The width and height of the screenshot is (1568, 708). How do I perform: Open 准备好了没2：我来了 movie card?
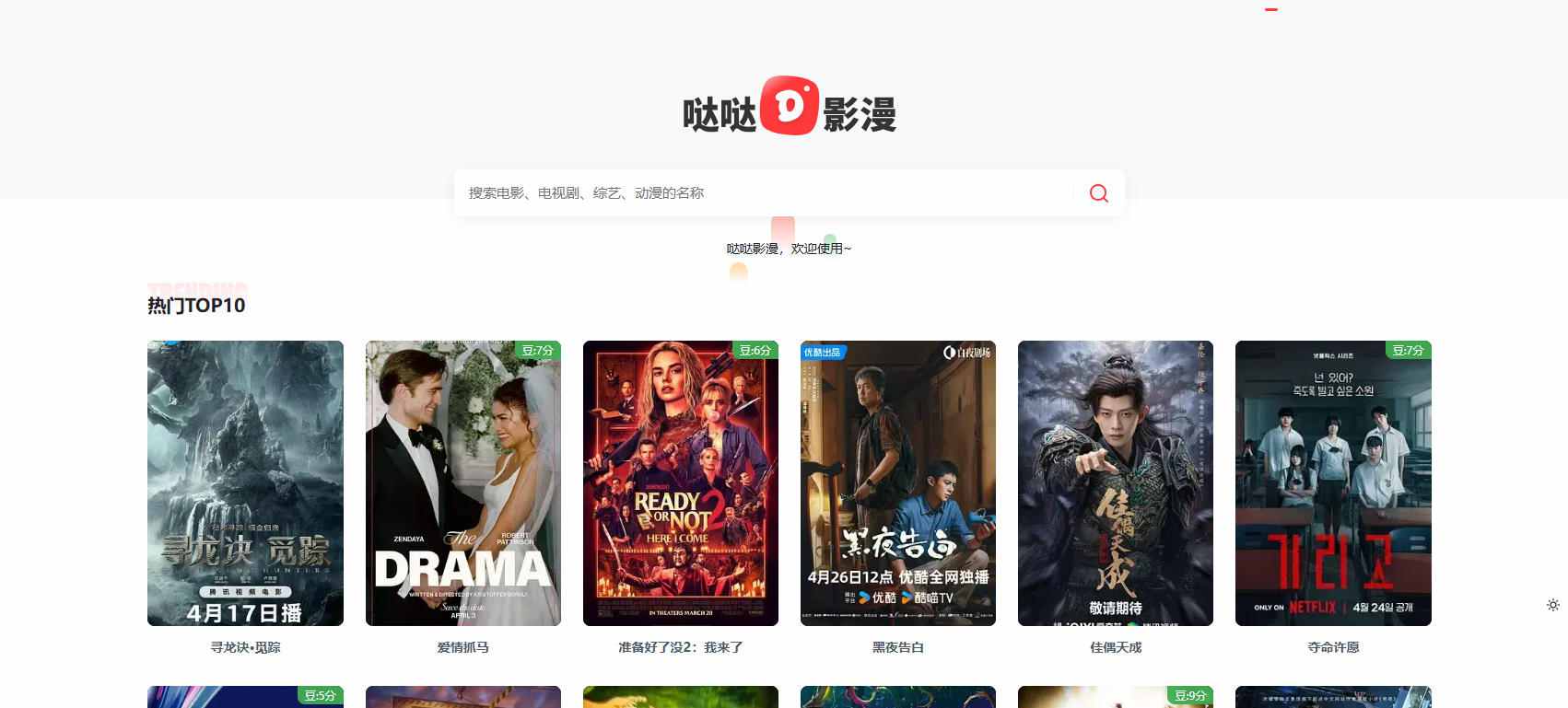pyautogui.click(x=681, y=483)
